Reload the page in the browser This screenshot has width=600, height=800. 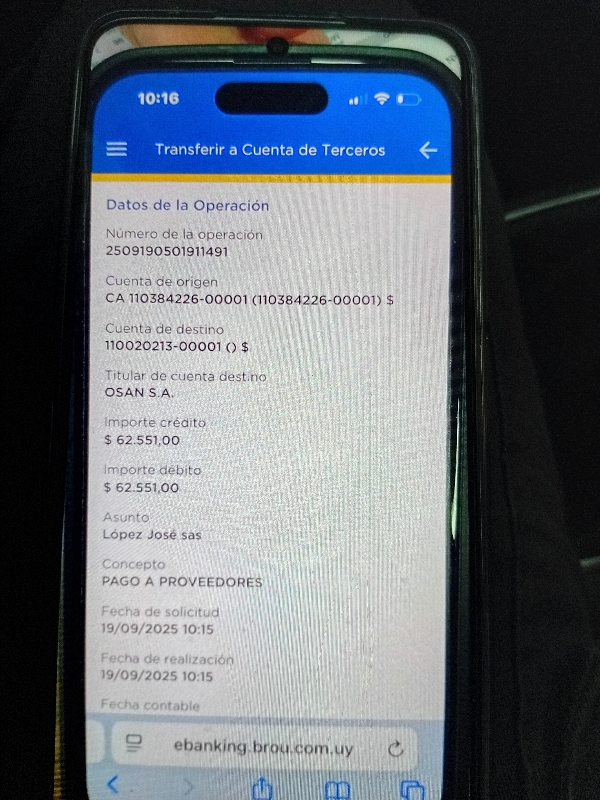click(x=395, y=748)
